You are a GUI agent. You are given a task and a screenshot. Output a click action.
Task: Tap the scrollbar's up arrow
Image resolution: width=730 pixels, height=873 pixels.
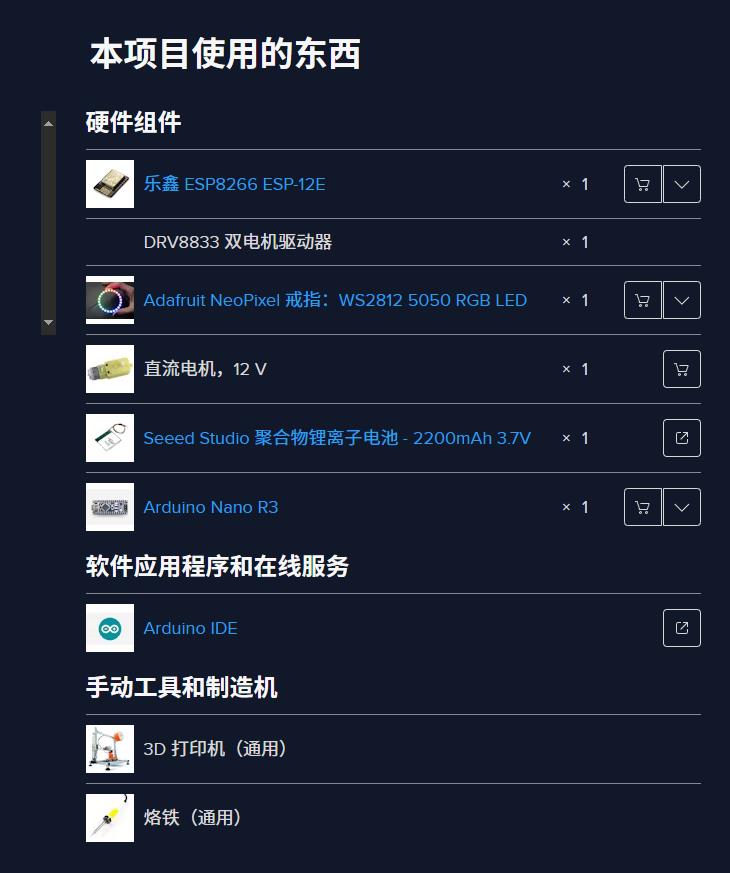click(48, 123)
